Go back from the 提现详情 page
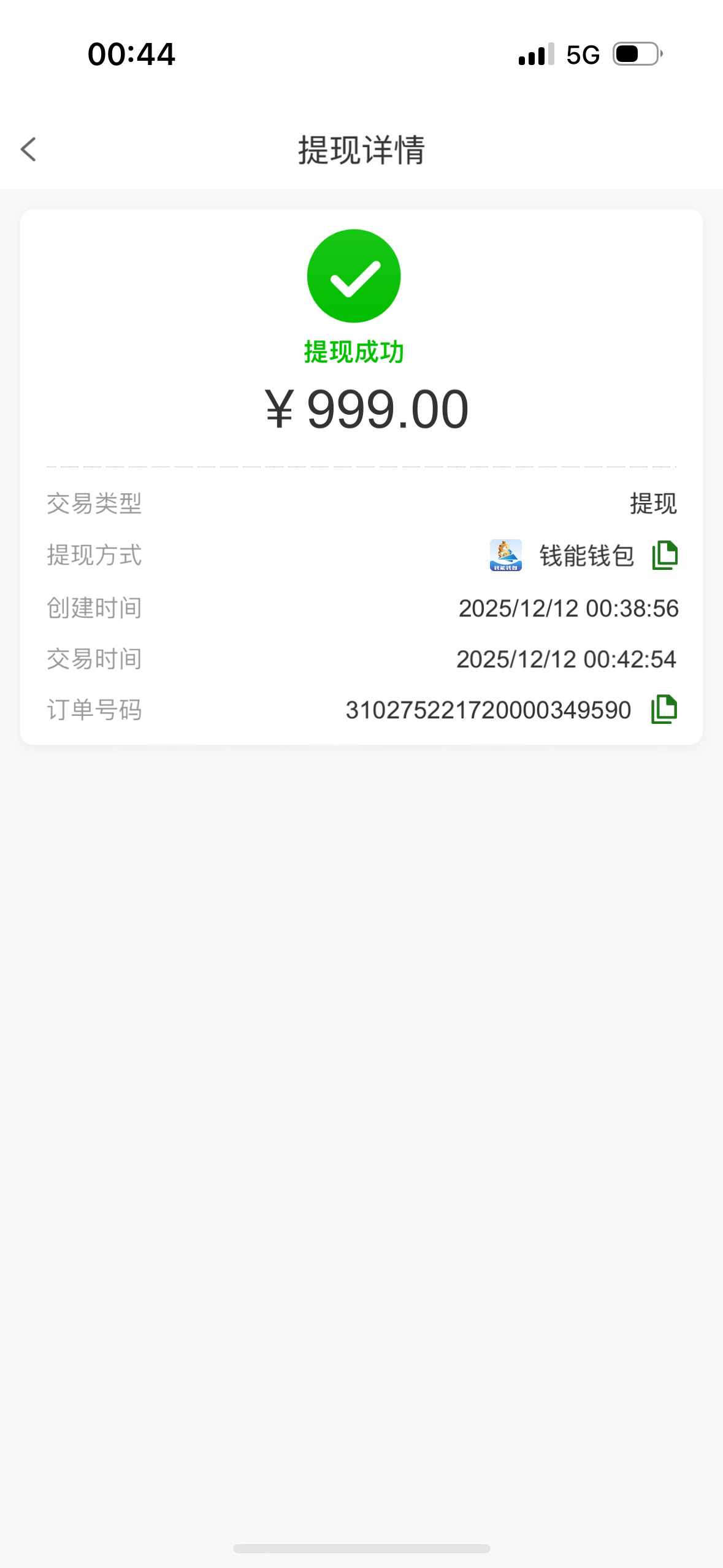Screen dimensions: 723x1568 click(x=29, y=149)
